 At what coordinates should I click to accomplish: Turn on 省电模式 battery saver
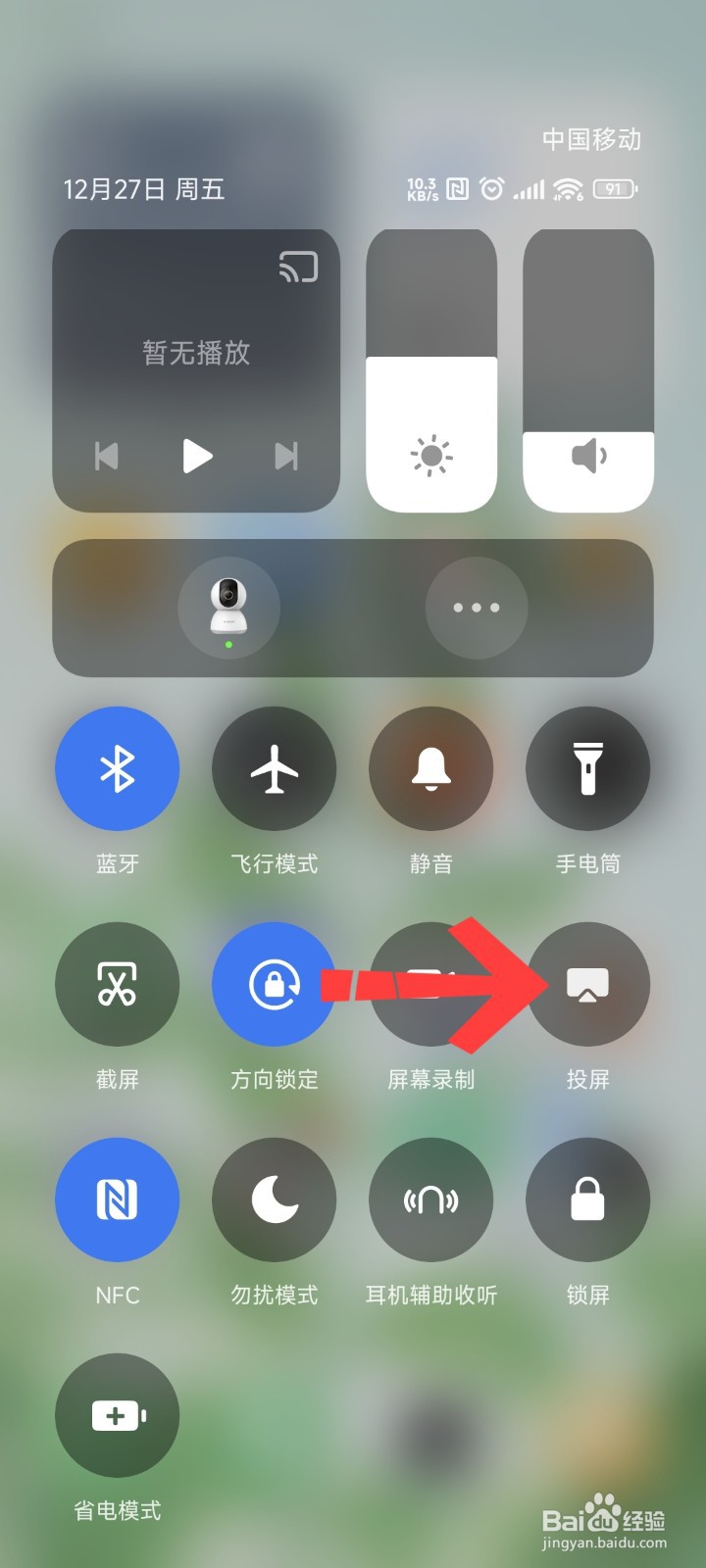[x=117, y=1415]
